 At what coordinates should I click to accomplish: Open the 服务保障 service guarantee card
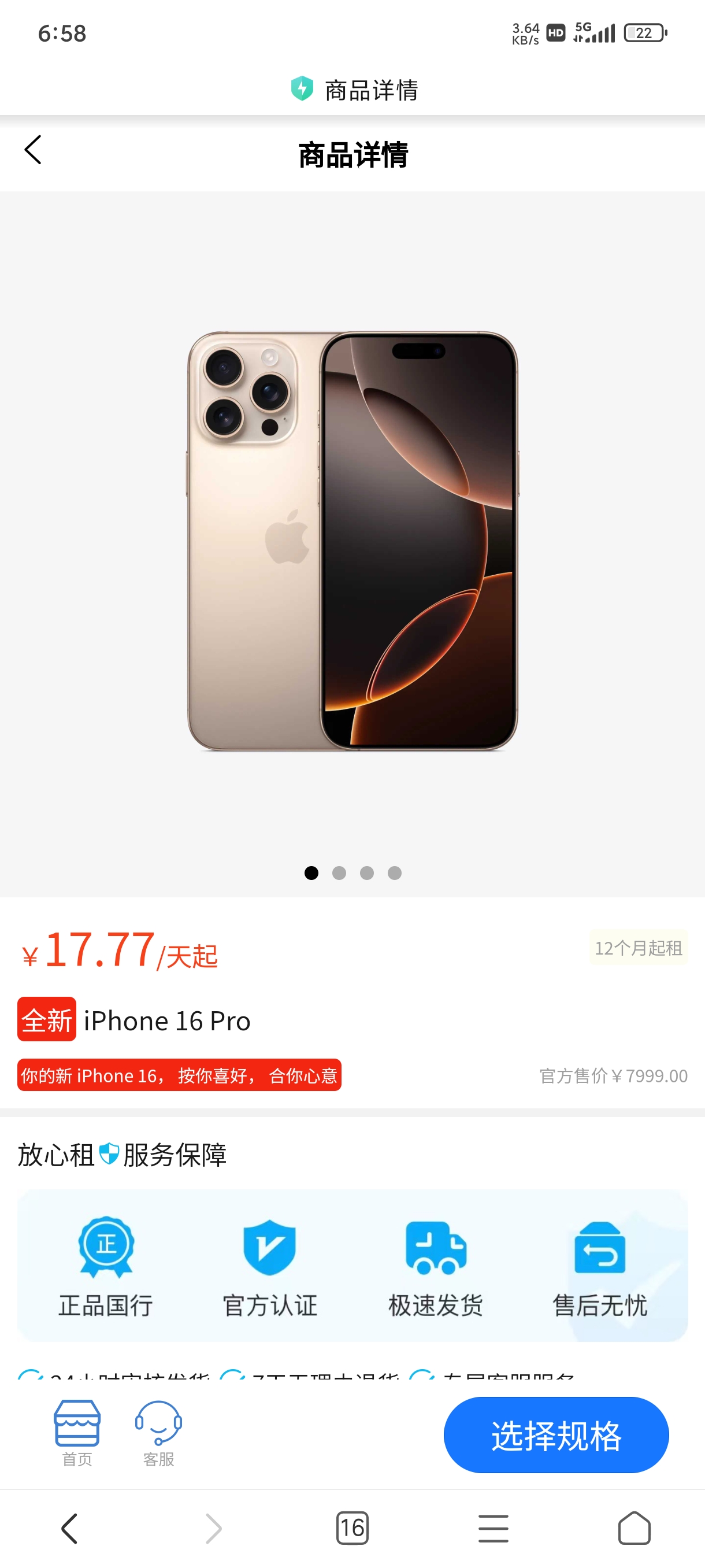point(353,1265)
